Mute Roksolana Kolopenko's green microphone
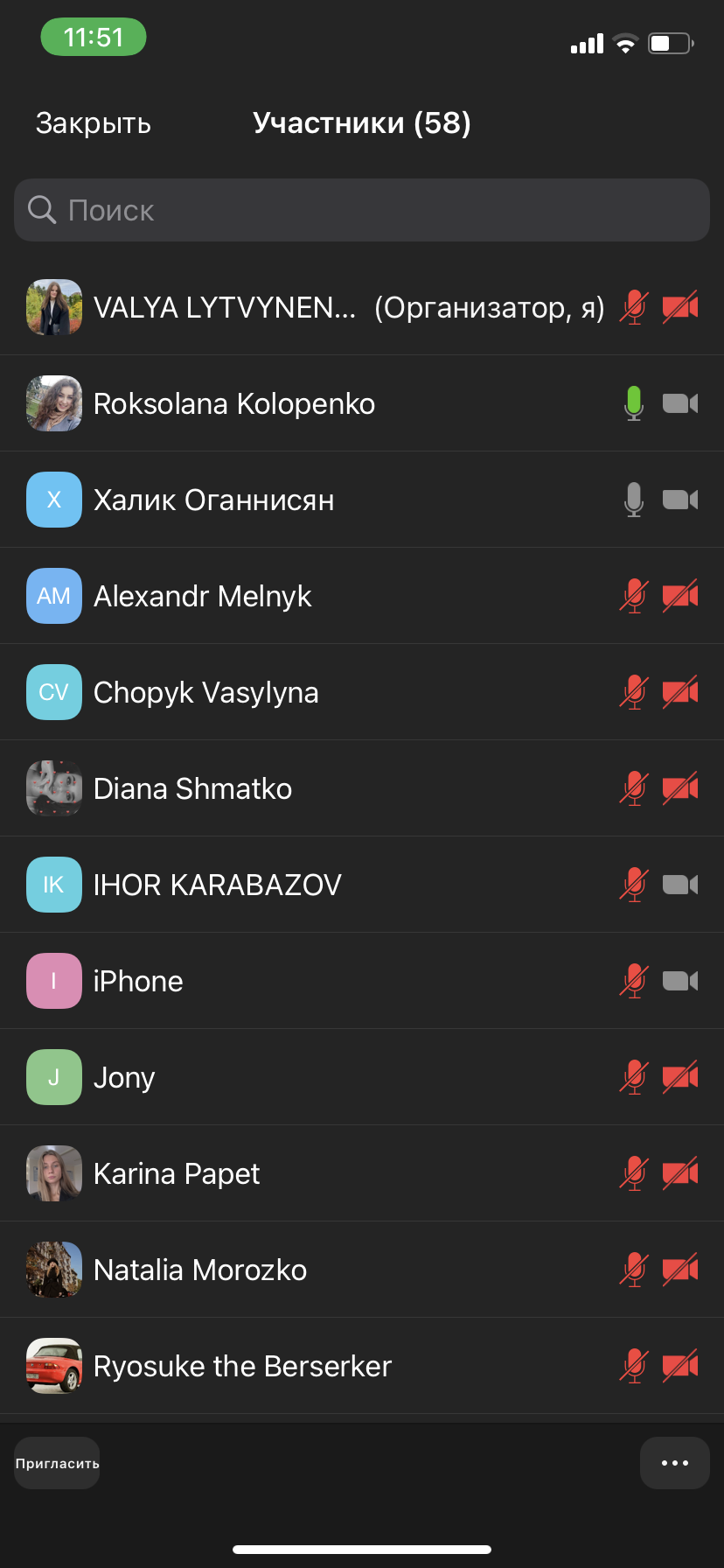The width and height of the screenshot is (724, 1568). coord(634,403)
